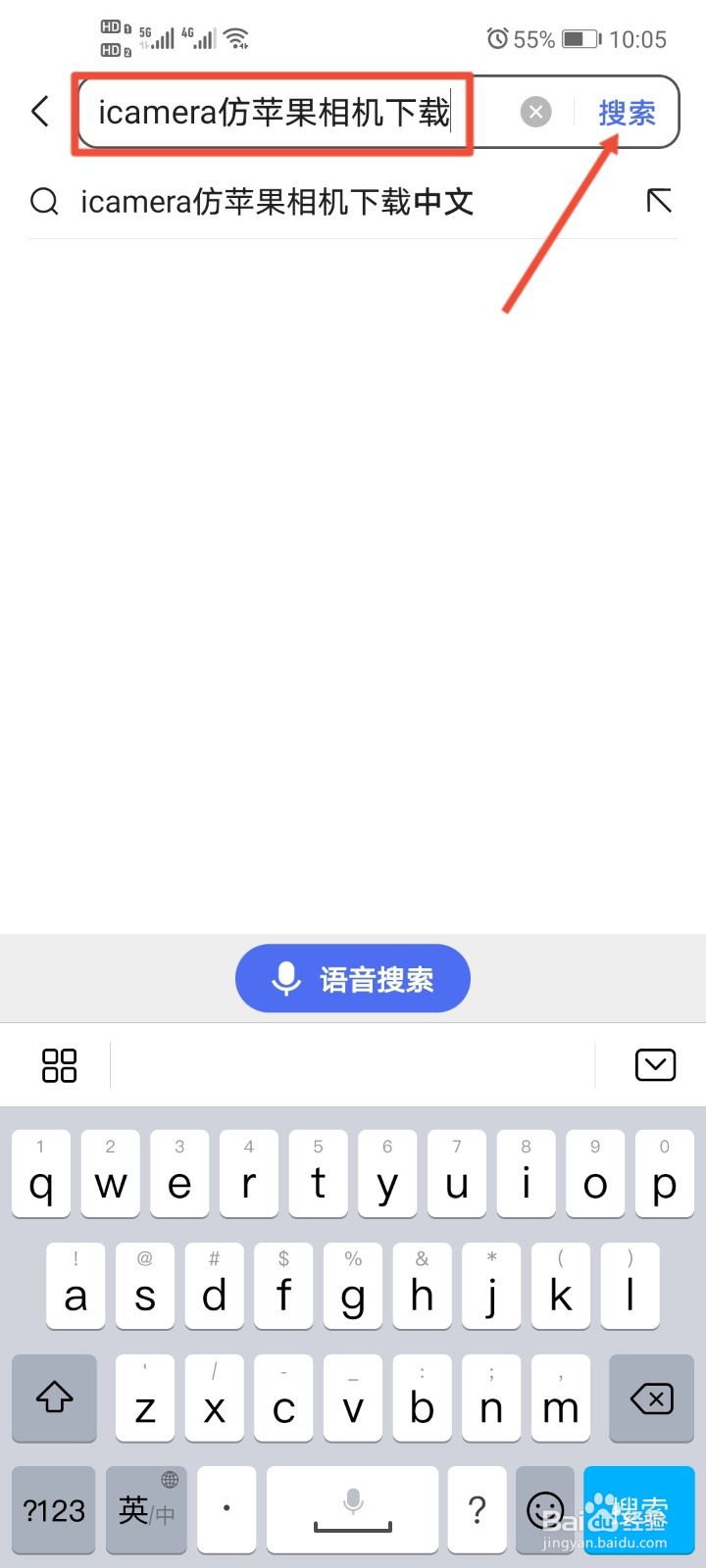Tap the fill-in arrow on the suggestion
Viewport: 706px width, 1568px height.
(x=660, y=201)
